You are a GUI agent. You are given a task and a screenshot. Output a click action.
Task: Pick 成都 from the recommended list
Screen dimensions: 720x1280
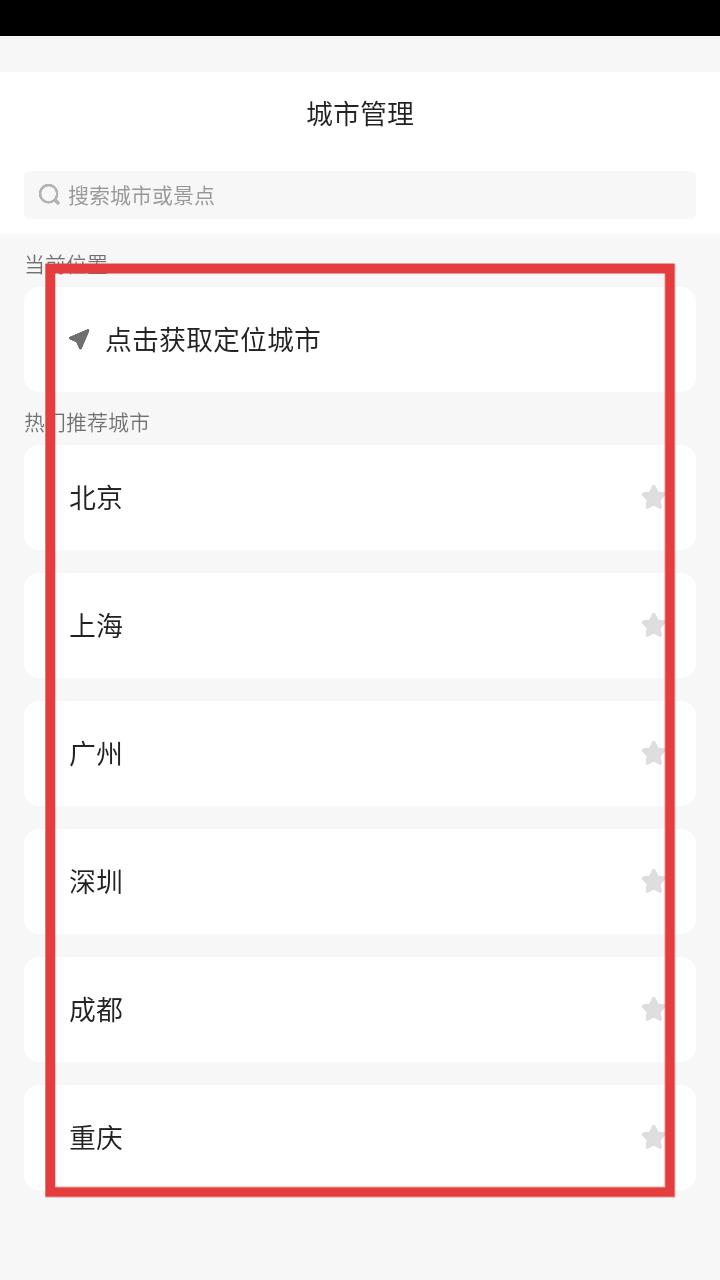point(360,1009)
